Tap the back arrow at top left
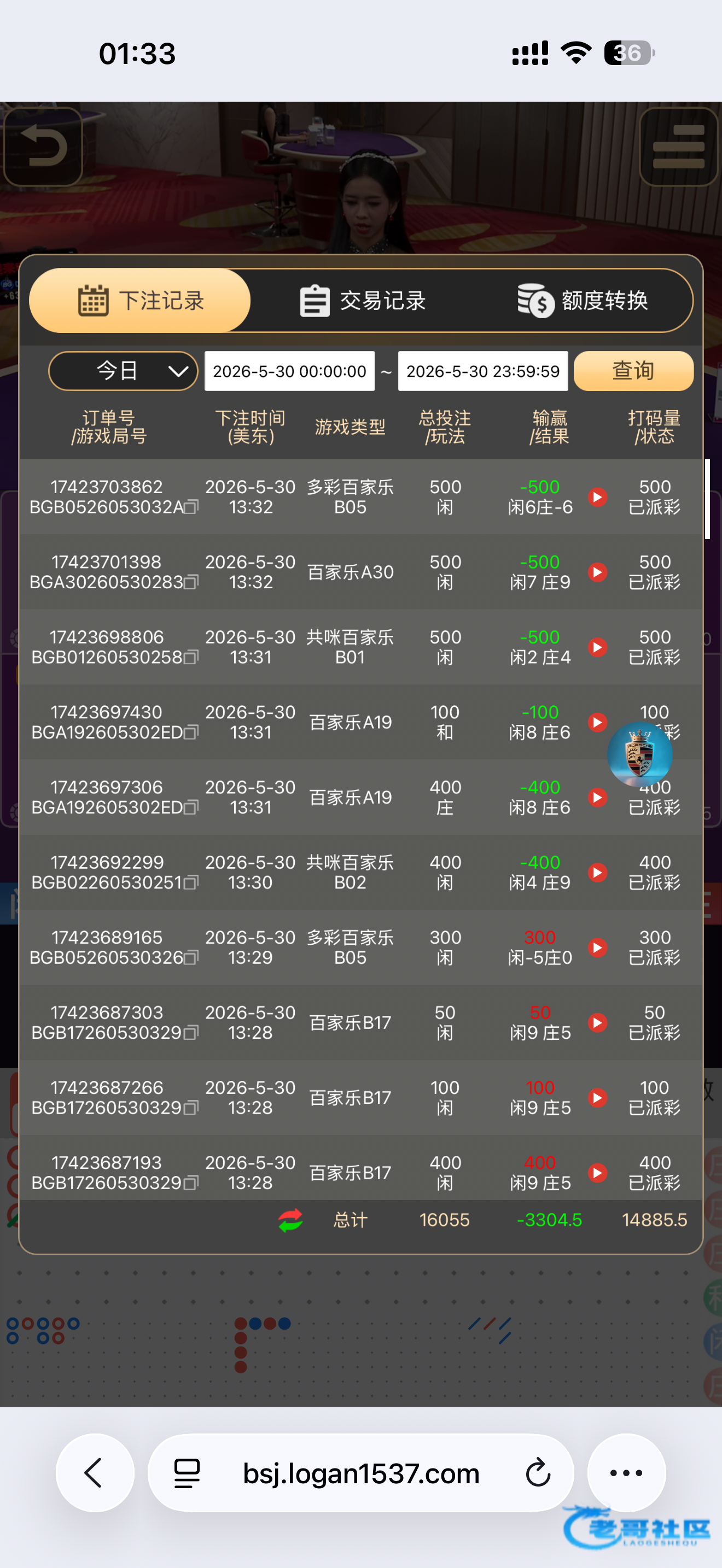The image size is (722, 1568). [x=43, y=147]
